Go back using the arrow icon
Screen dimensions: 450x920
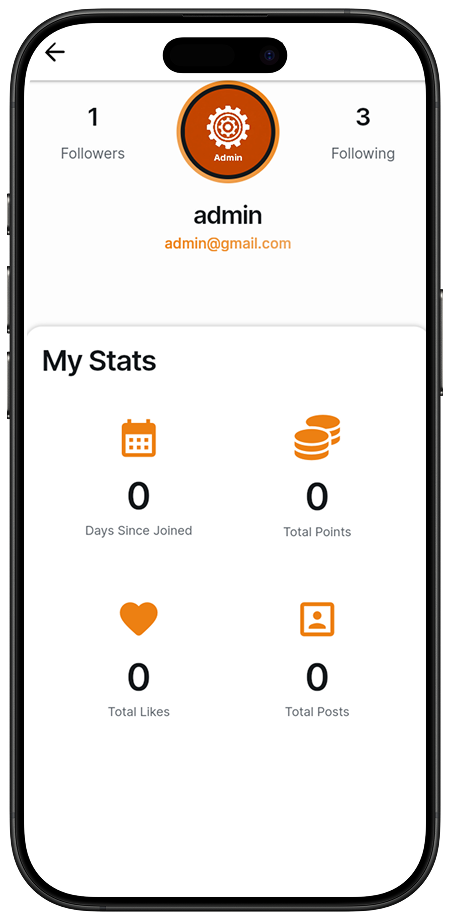click(55, 52)
